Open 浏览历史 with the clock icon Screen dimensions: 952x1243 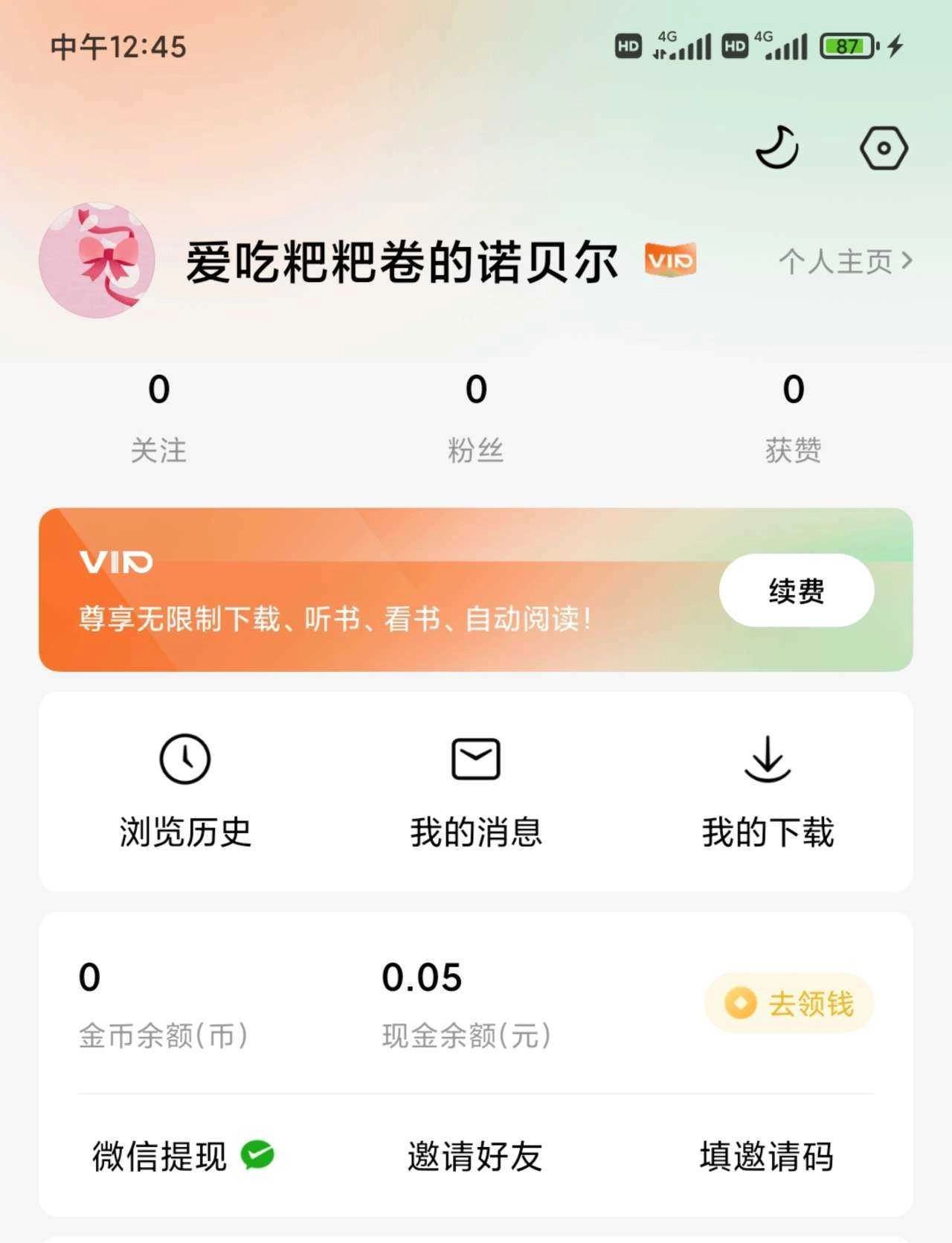186,760
